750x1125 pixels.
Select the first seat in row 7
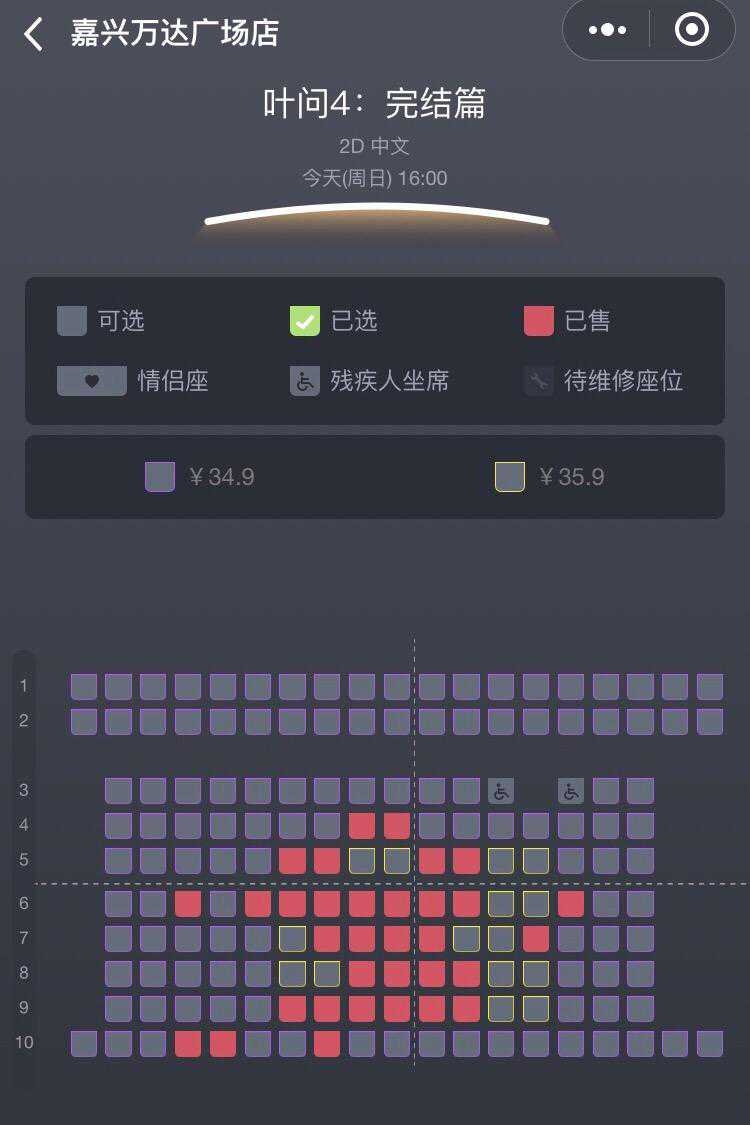(119, 938)
